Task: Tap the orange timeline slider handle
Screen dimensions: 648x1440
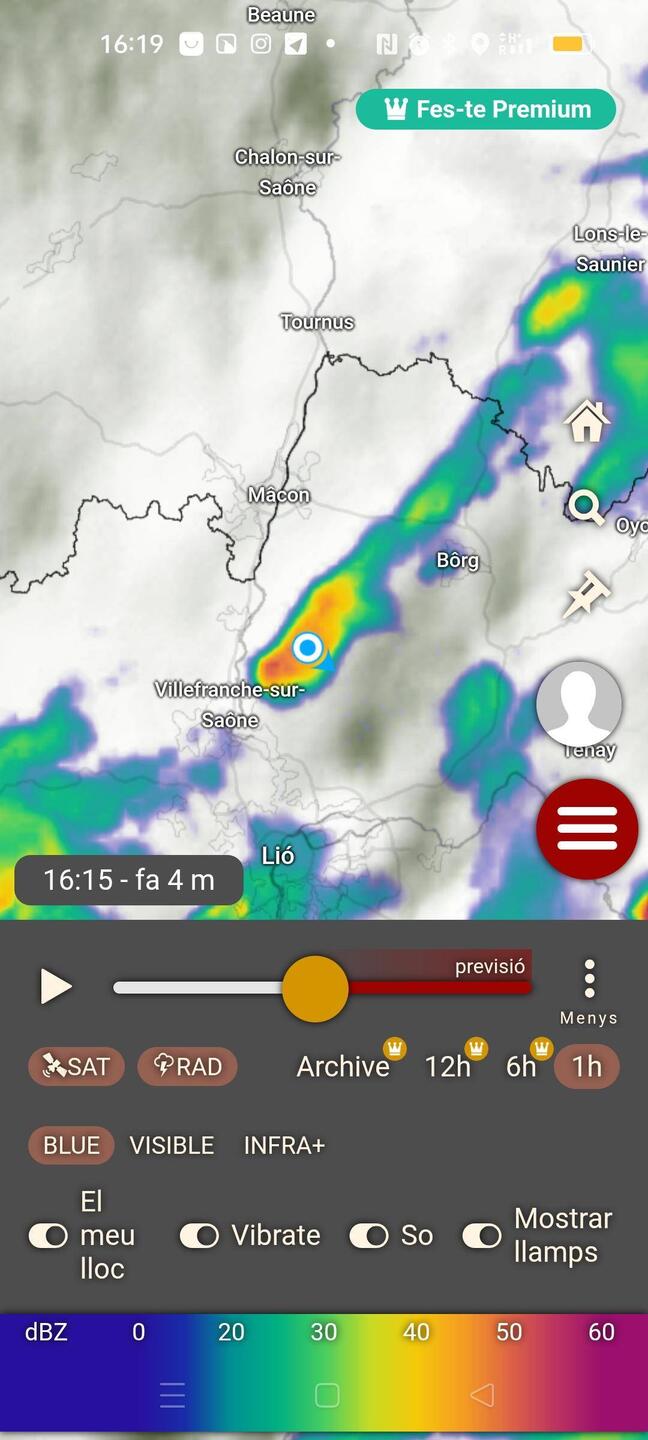Action: tap(315, 988)
